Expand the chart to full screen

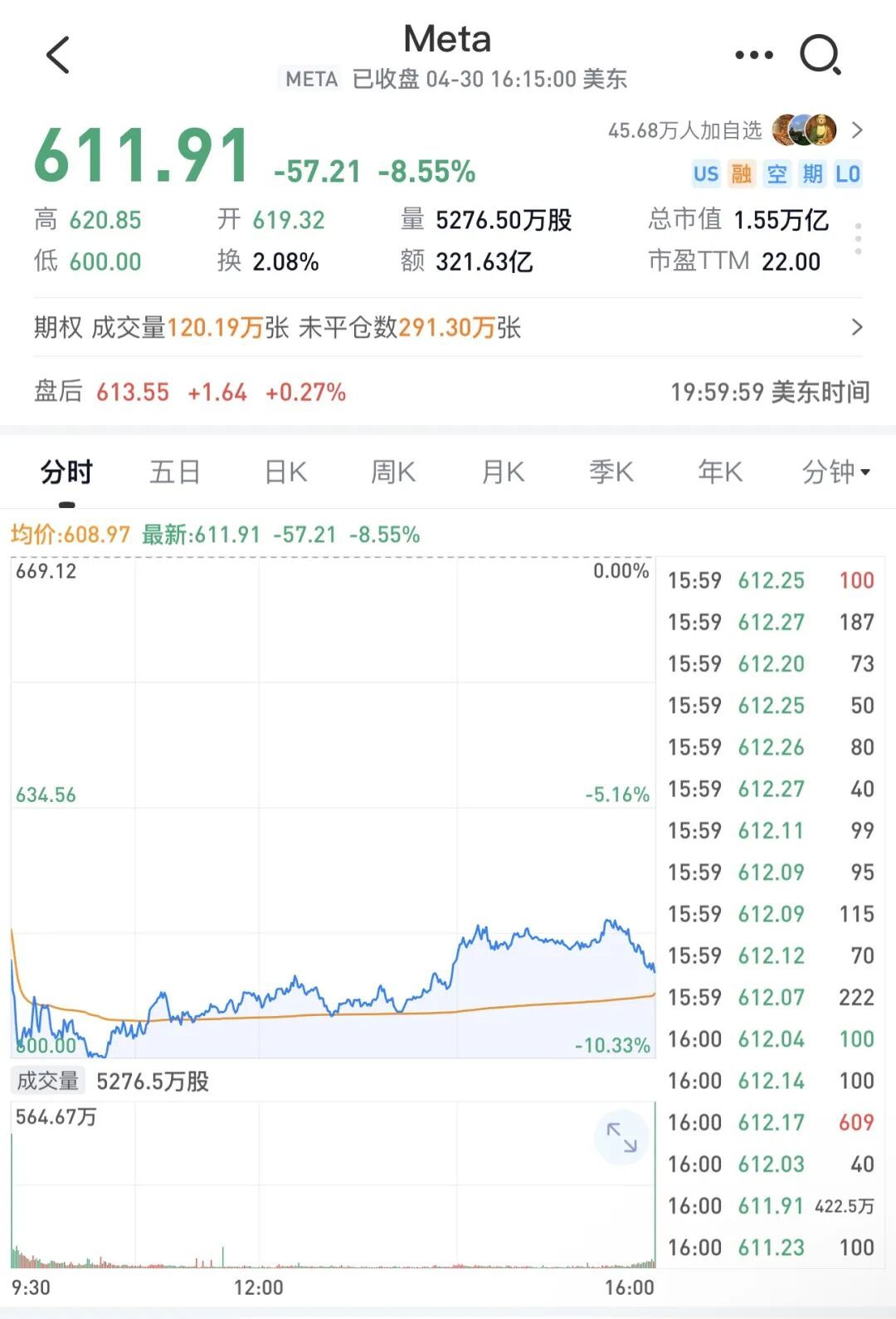[x=621, y=1137]
